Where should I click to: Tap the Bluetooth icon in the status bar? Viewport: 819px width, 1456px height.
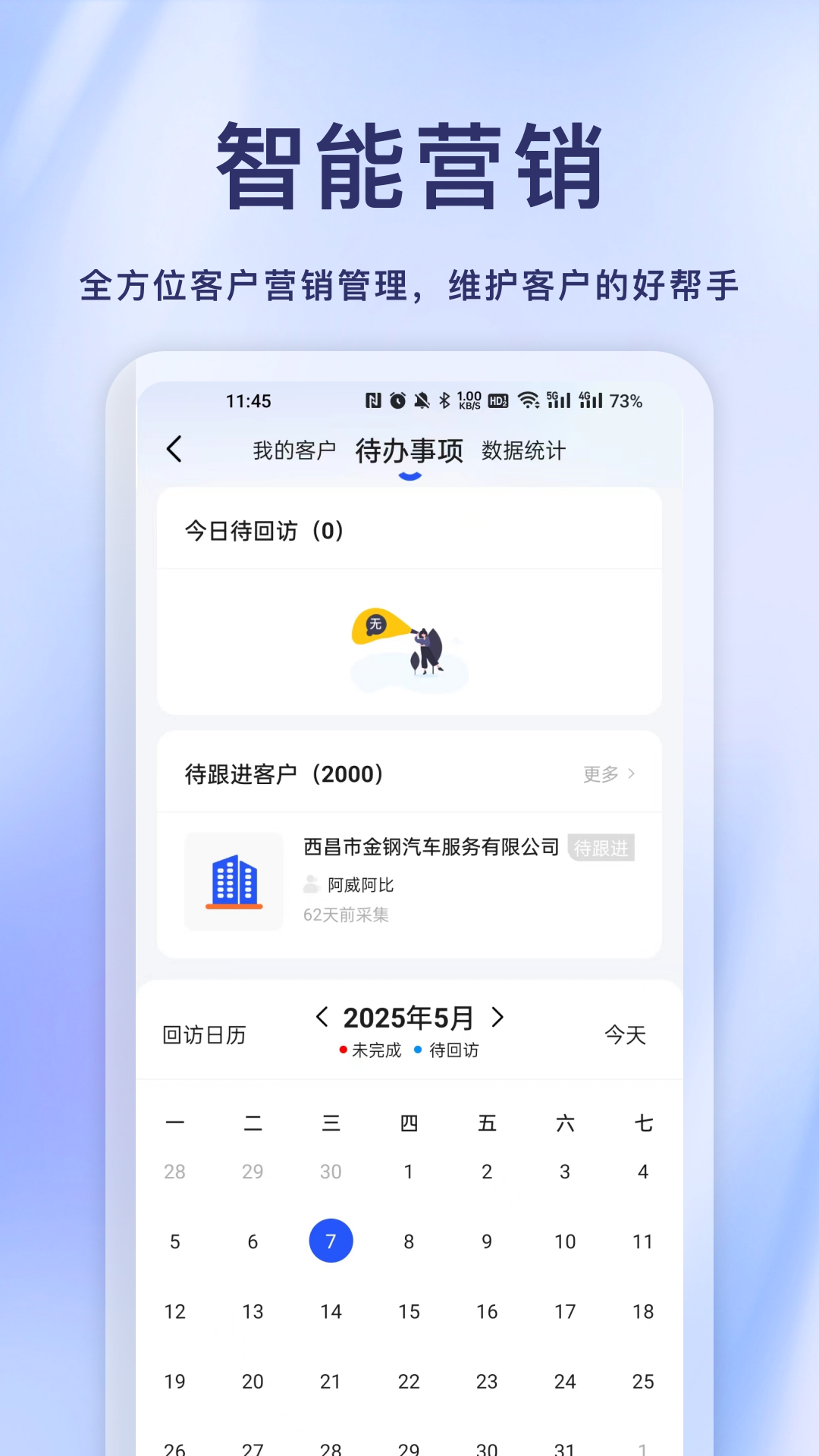(x=444, y=400)
